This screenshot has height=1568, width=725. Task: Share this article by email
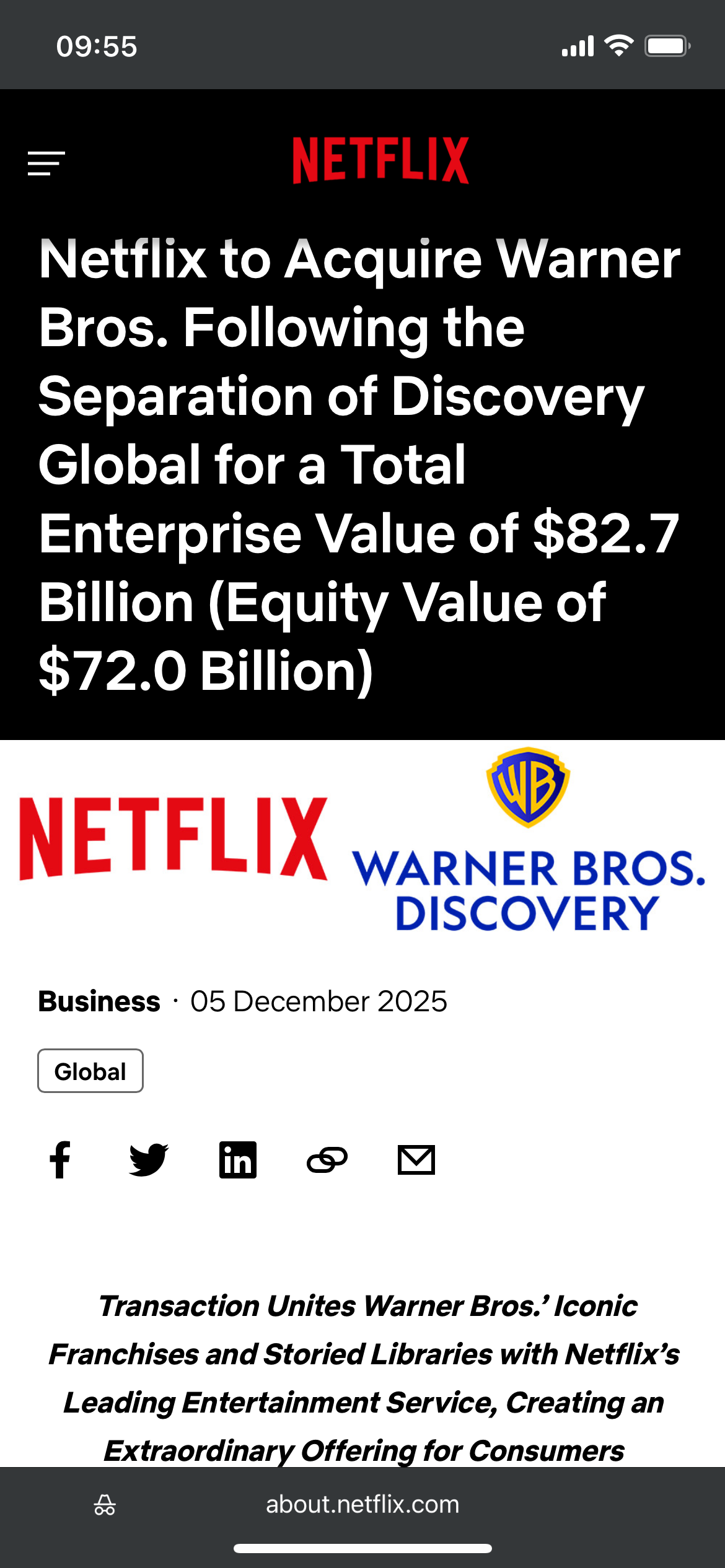pos(416,1159)
